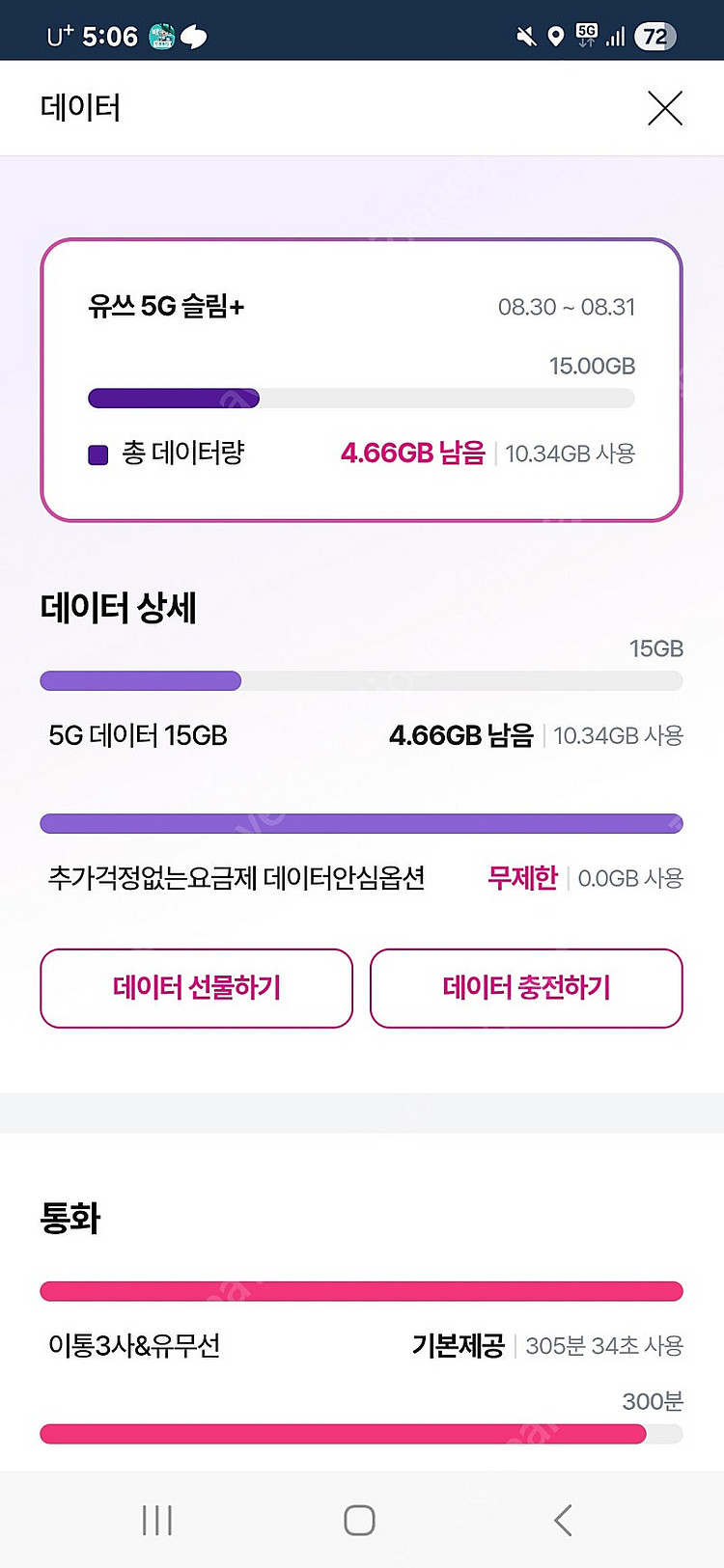Viewport: 724px width, 1568px height.
Task: Tap the 4.66GB 남음 remaining label
Action: tap(413, 454)
